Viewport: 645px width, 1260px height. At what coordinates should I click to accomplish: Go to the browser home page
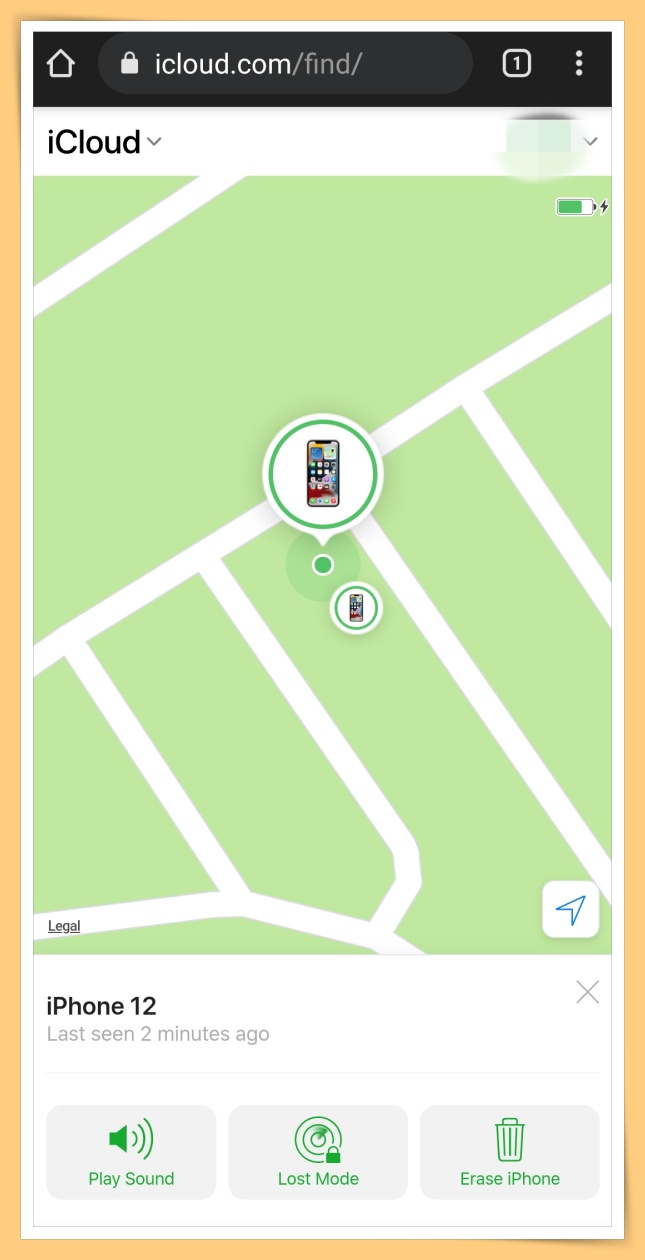[61, 64]
